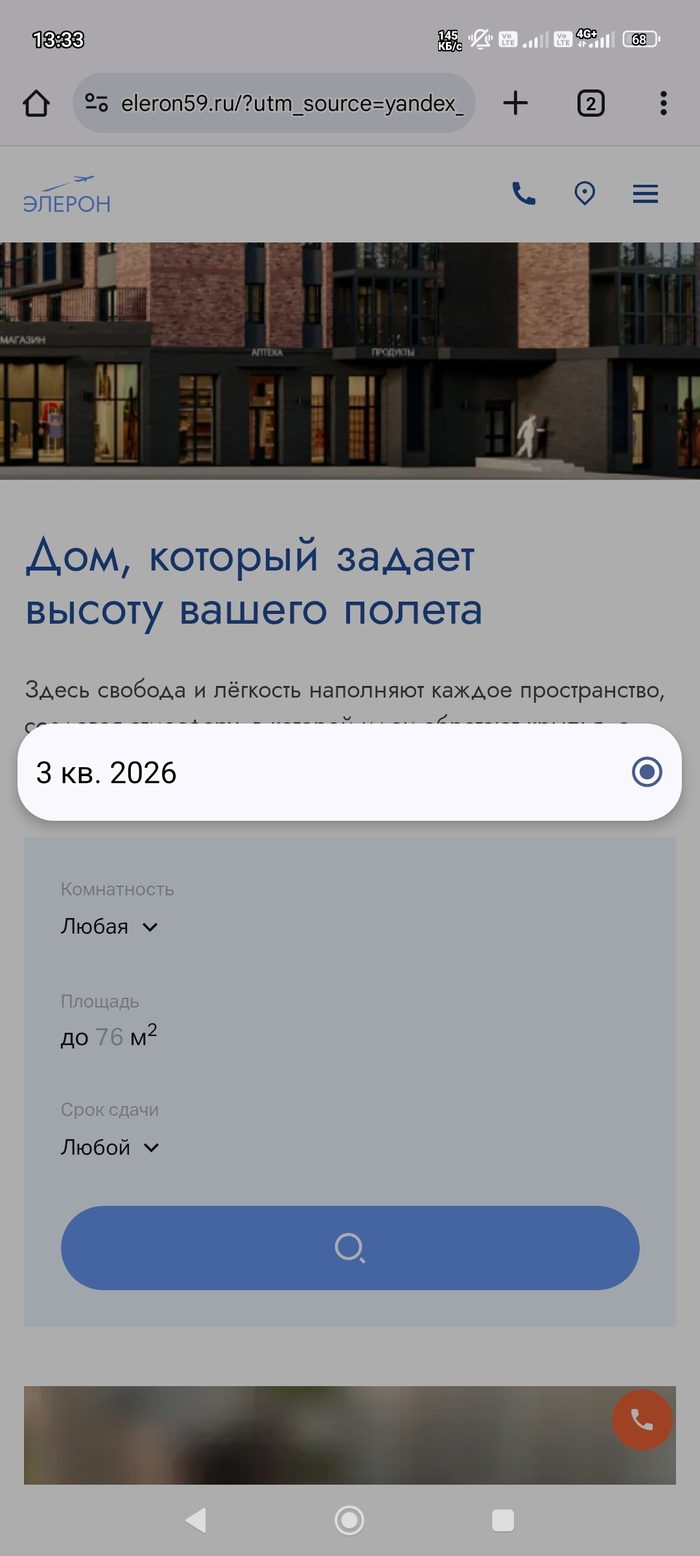Tap the eleron59.ru address bar
This screenshot has height=1556, width=700.
coord(290,103)
